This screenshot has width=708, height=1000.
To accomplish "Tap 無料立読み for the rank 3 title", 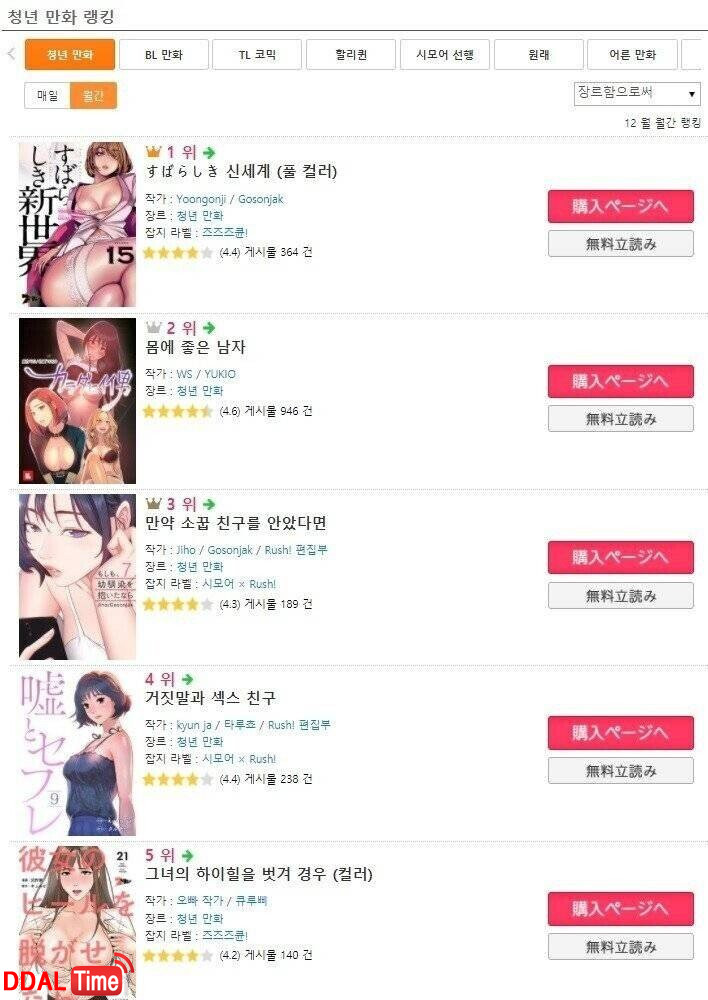I will 620,596.
